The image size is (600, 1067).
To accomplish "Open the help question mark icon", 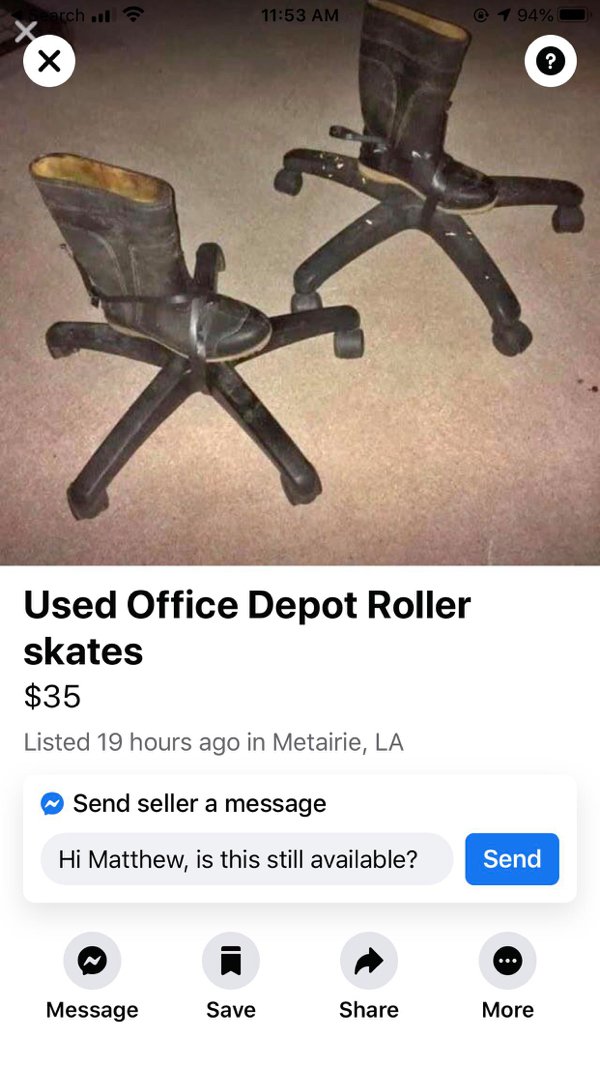I will pos(550,61).
